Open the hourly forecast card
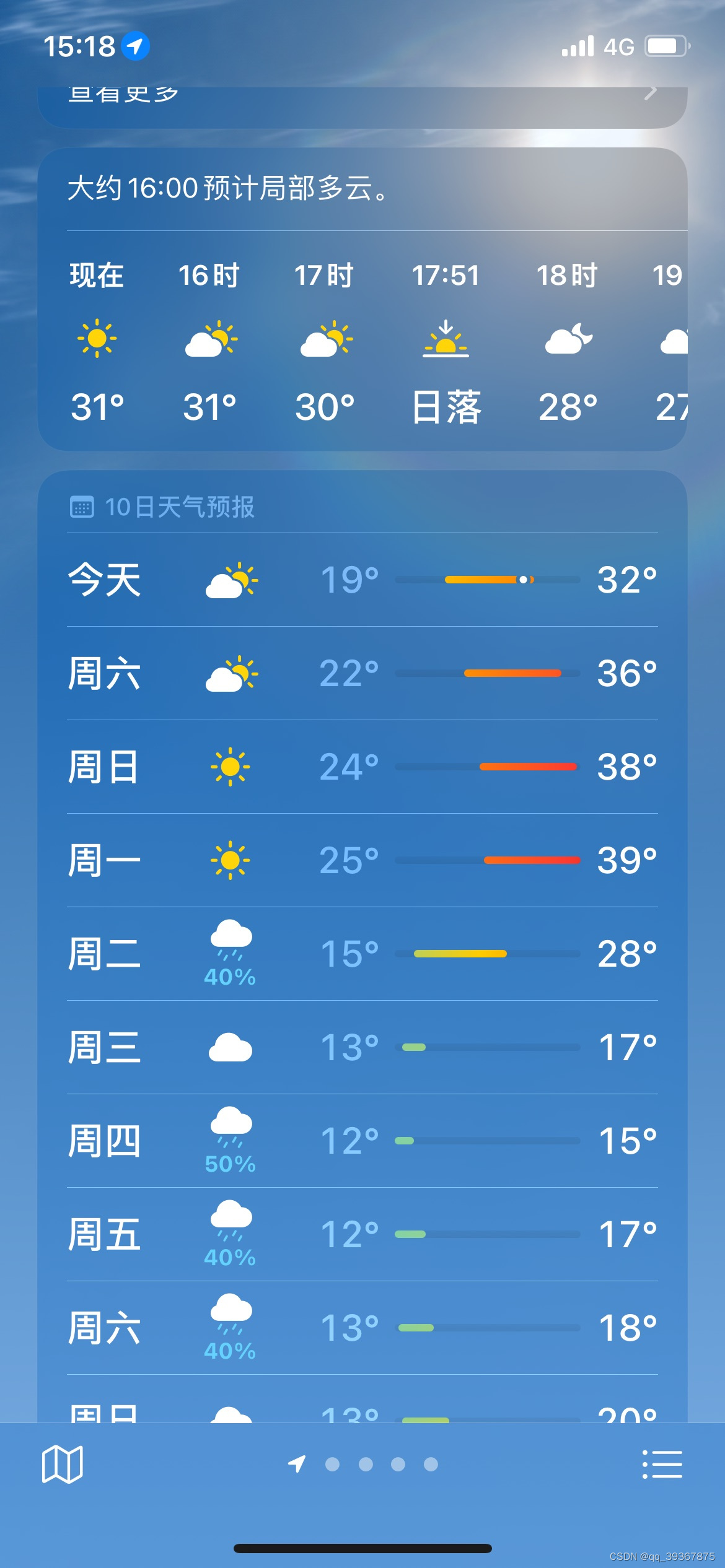This screenshot has width=725, height=1568. [362, 341]
